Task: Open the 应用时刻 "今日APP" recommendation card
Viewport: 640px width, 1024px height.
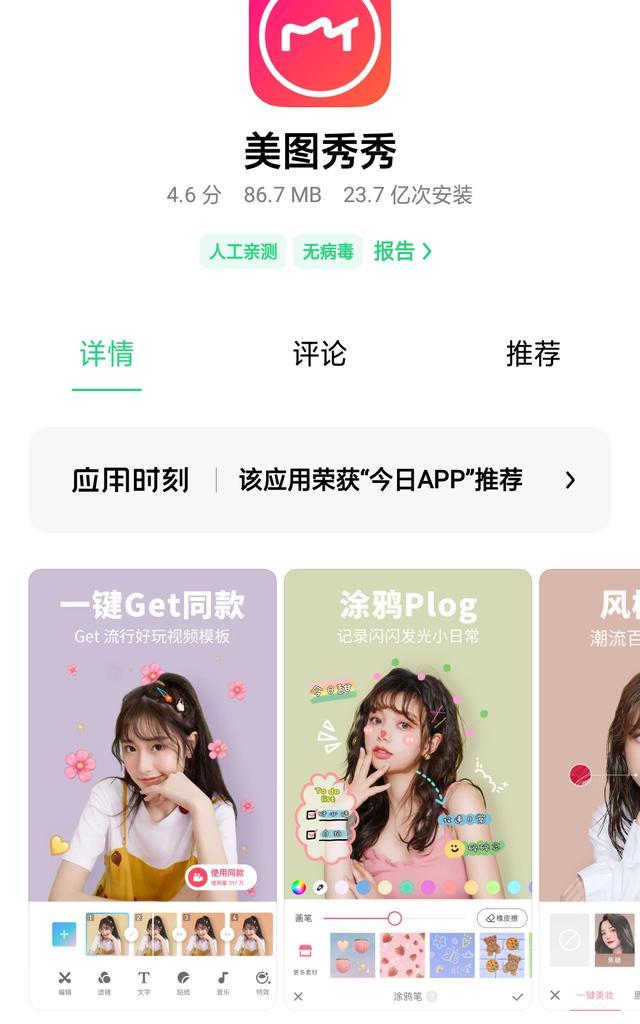Action: coord(320,480)
